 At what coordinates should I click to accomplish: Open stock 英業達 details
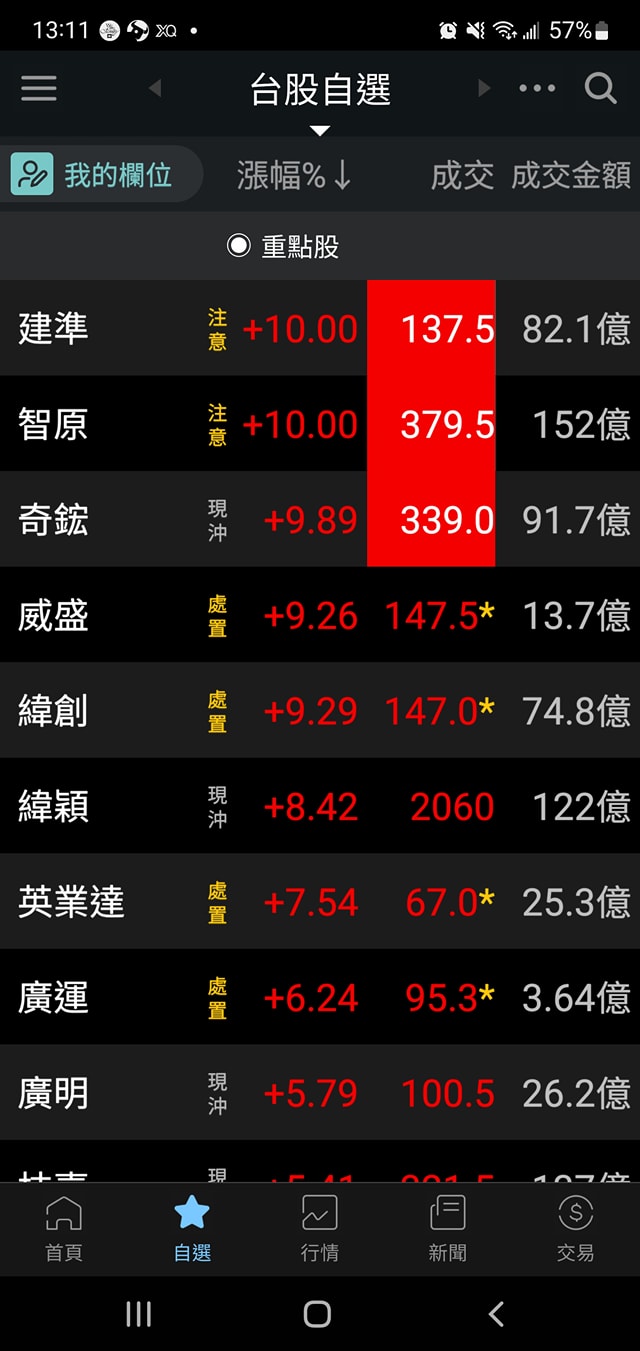[x=70, y=902]
